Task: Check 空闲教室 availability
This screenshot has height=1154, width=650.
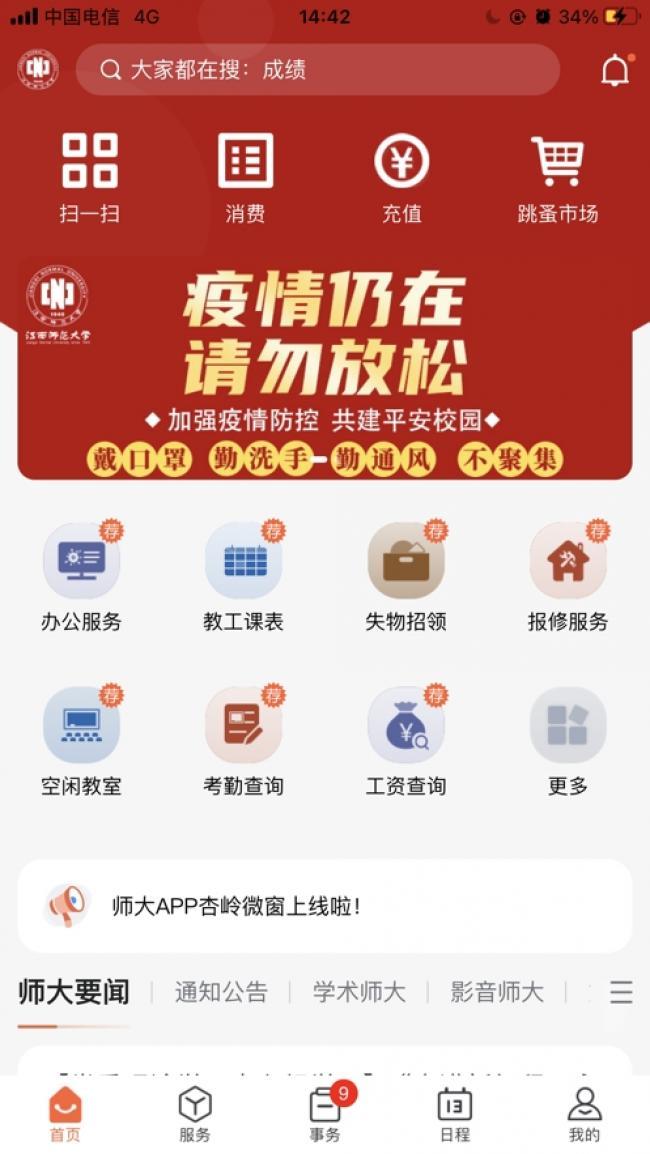Action: point(81,742)
